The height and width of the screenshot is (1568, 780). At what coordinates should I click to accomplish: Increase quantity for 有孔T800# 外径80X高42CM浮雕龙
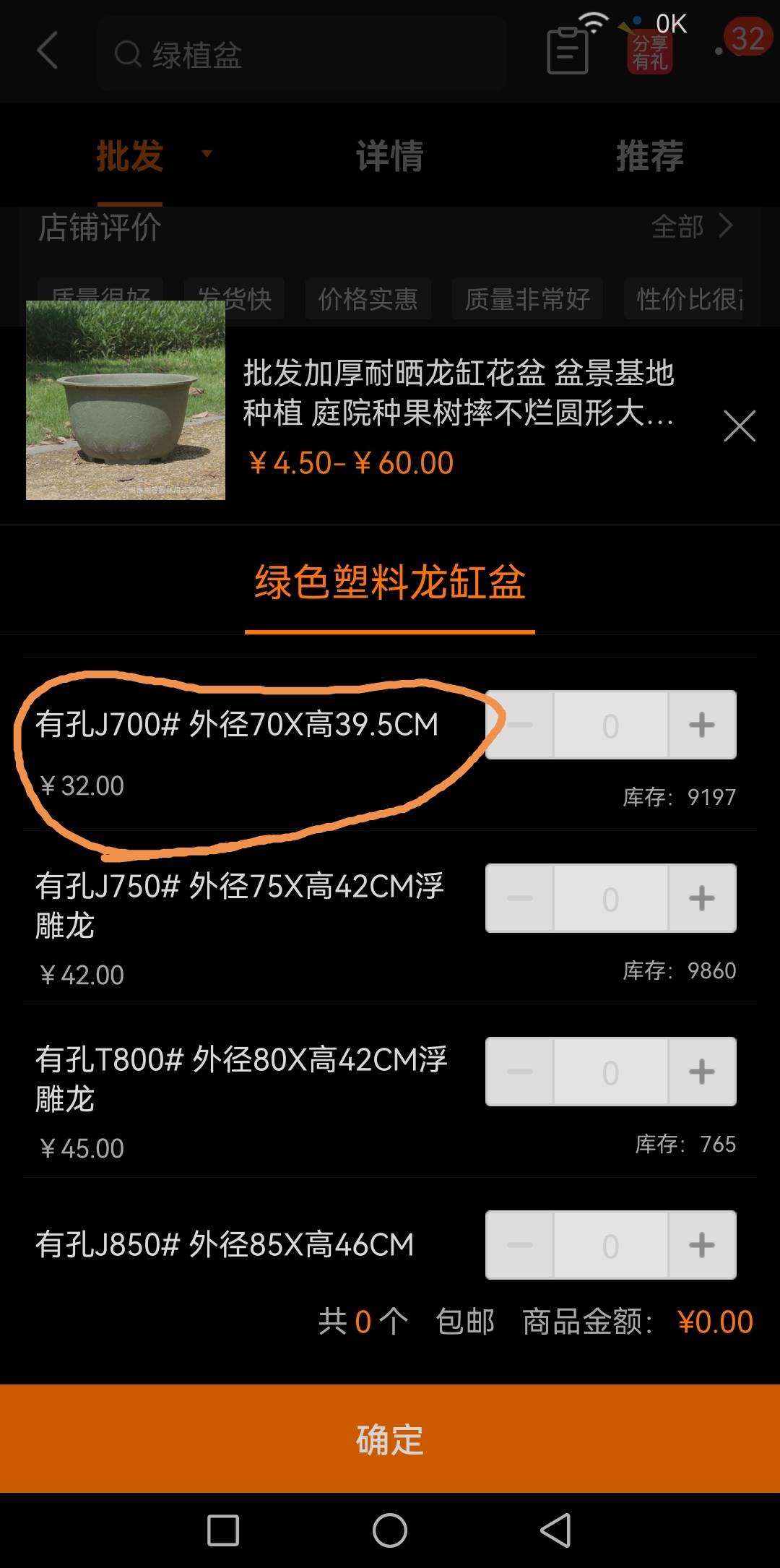point(702,1072)
